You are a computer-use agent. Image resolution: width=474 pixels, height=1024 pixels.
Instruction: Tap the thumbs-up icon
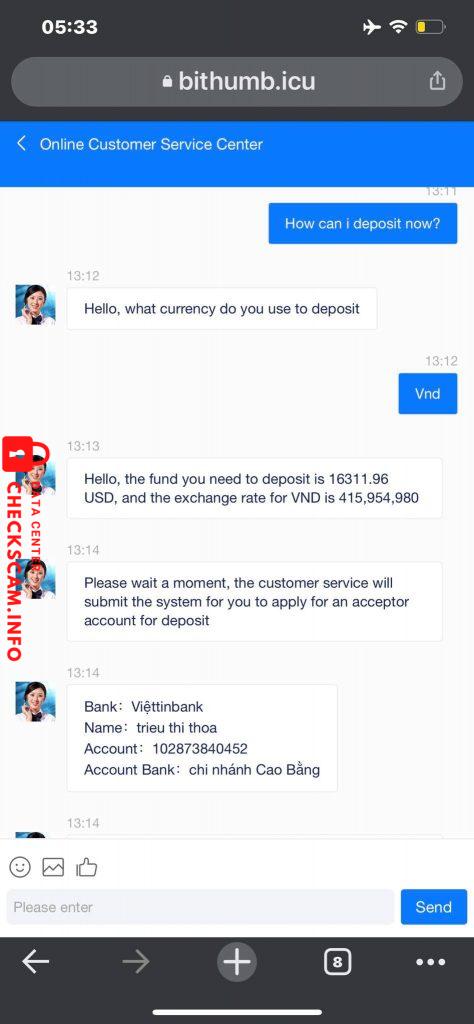coord(87,867)
